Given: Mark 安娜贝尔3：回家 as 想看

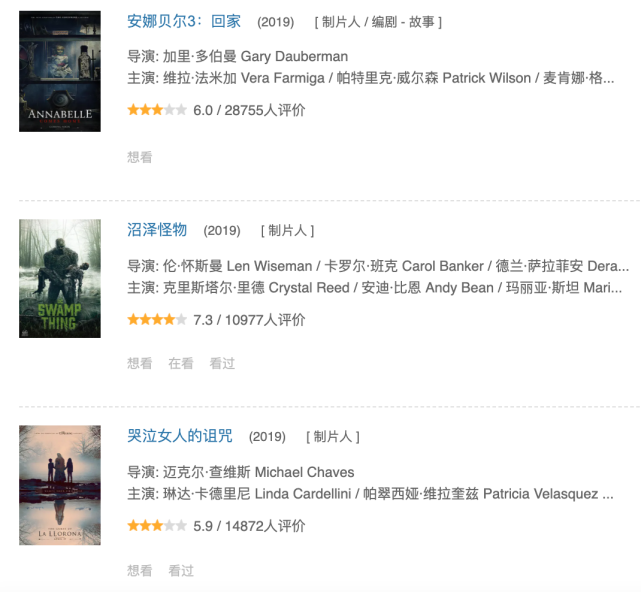Looking at the screenshot, I should pos(140,157).
